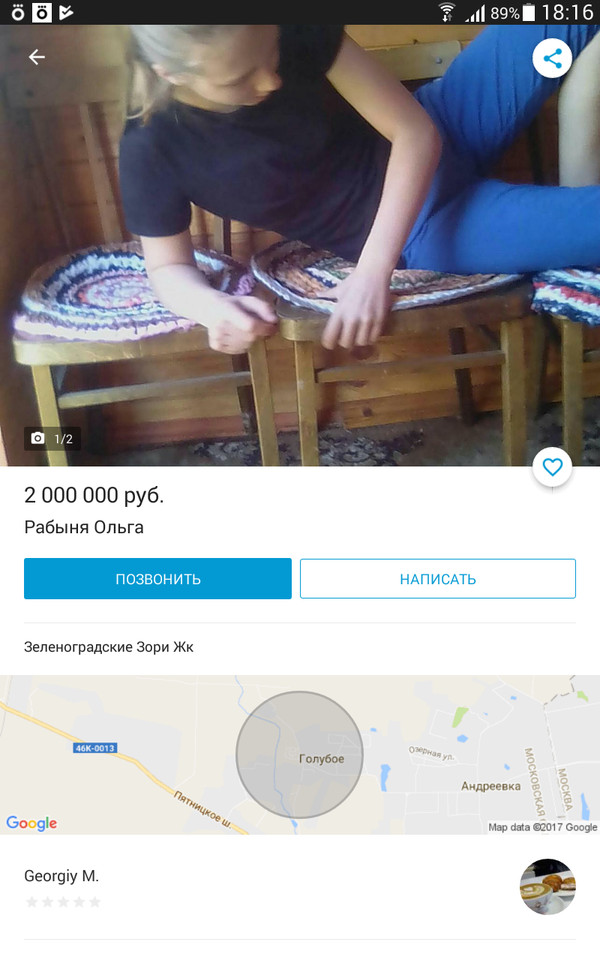This screenshot has width=600, height=960.
Task: Go back using the arrow icon
Action: click(x=37, y=57)
